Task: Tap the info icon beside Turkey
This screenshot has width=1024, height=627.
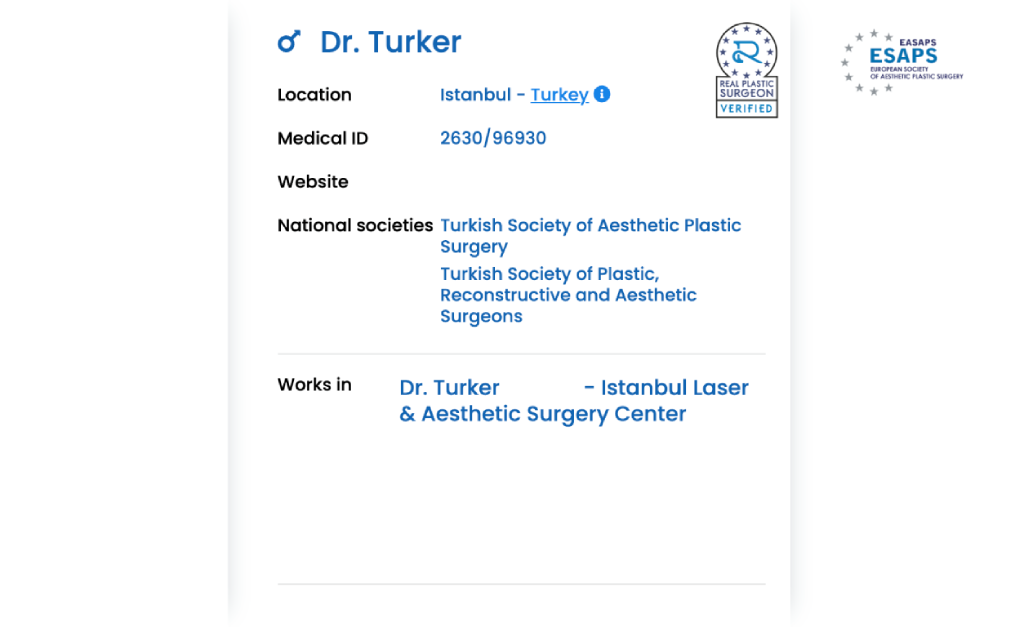Action: pyautogui.click(x=602, y=94)
